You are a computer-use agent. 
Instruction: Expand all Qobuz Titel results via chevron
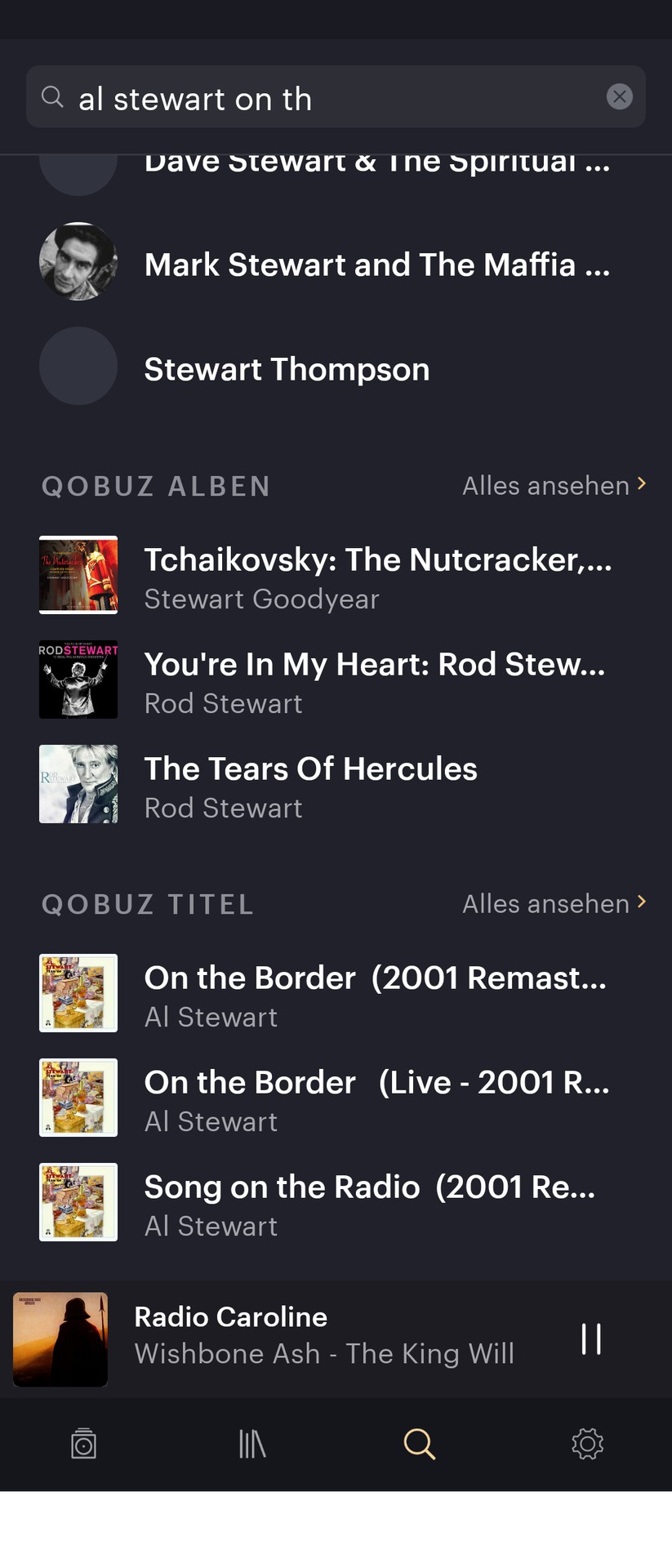[x=642, y=902]
